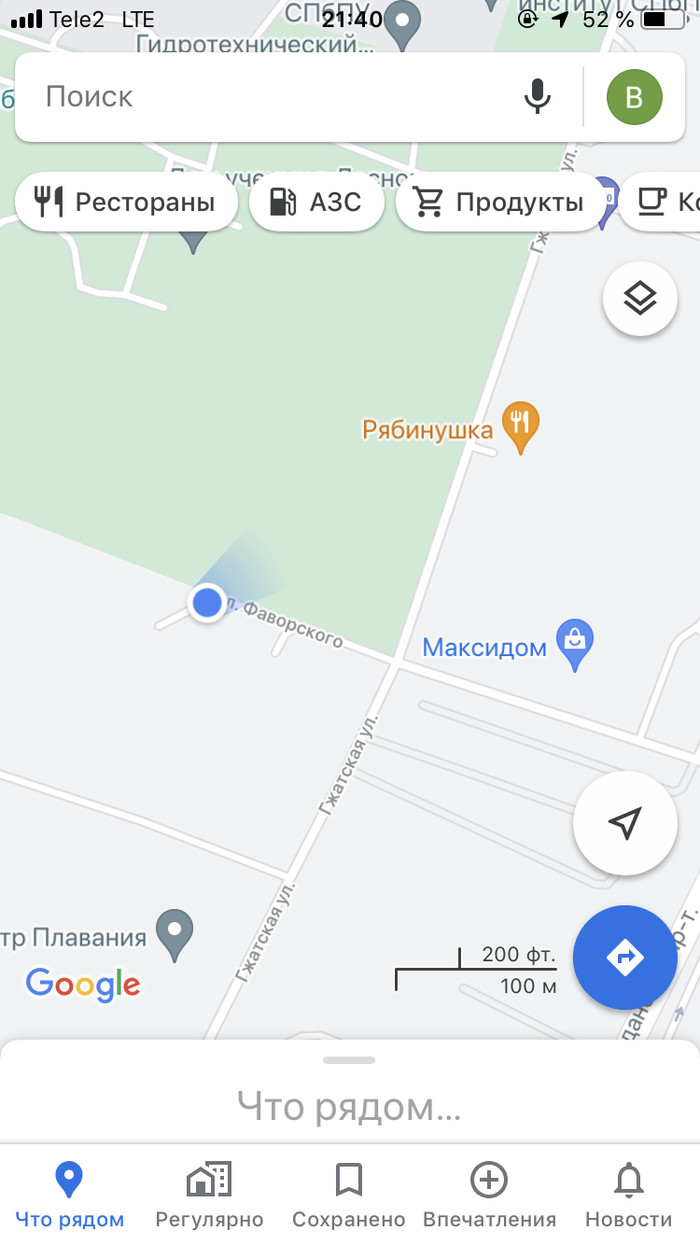The width and height of the screenshot is (700, 1245).
Task: Open the Сохранено tab
Action: 349,1195
